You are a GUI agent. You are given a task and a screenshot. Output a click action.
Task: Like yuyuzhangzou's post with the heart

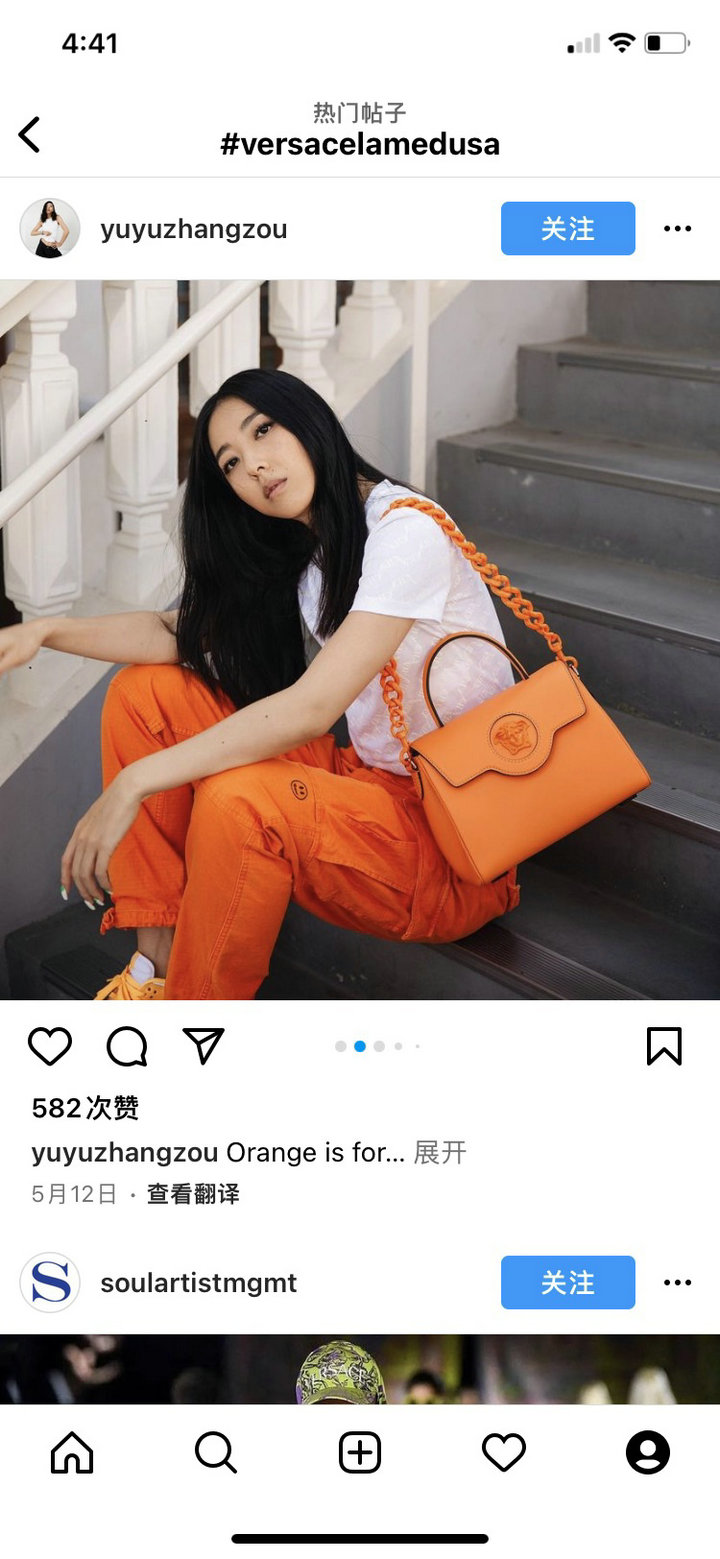50,1046
